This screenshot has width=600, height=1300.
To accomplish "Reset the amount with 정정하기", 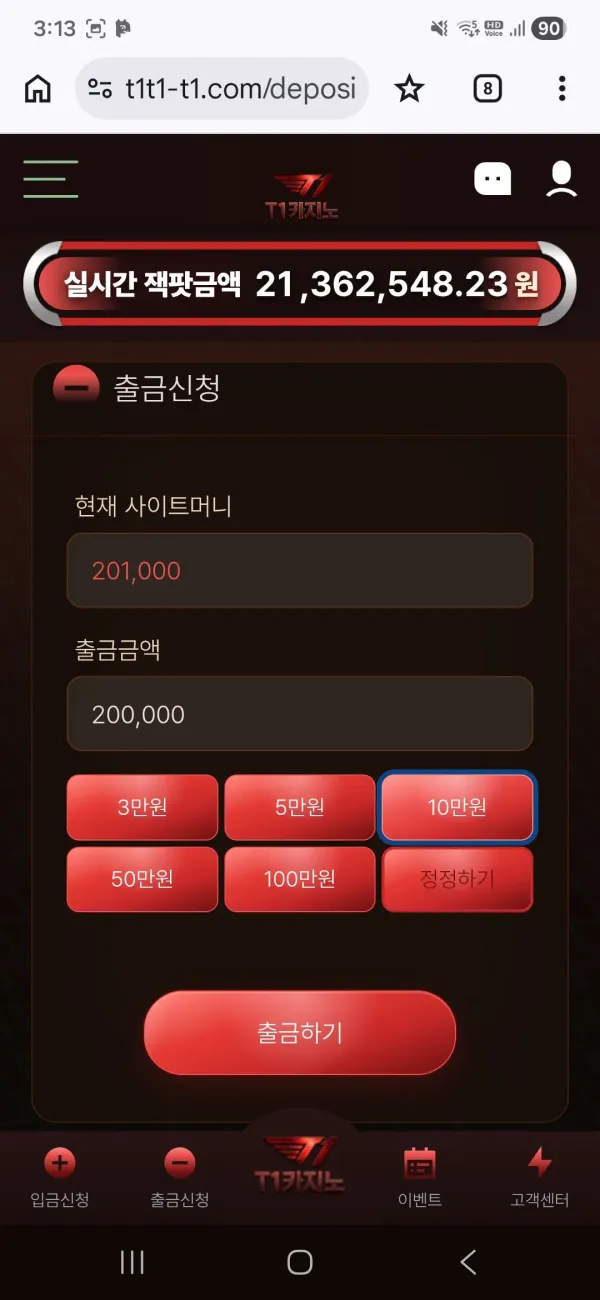I will point(458,879).
